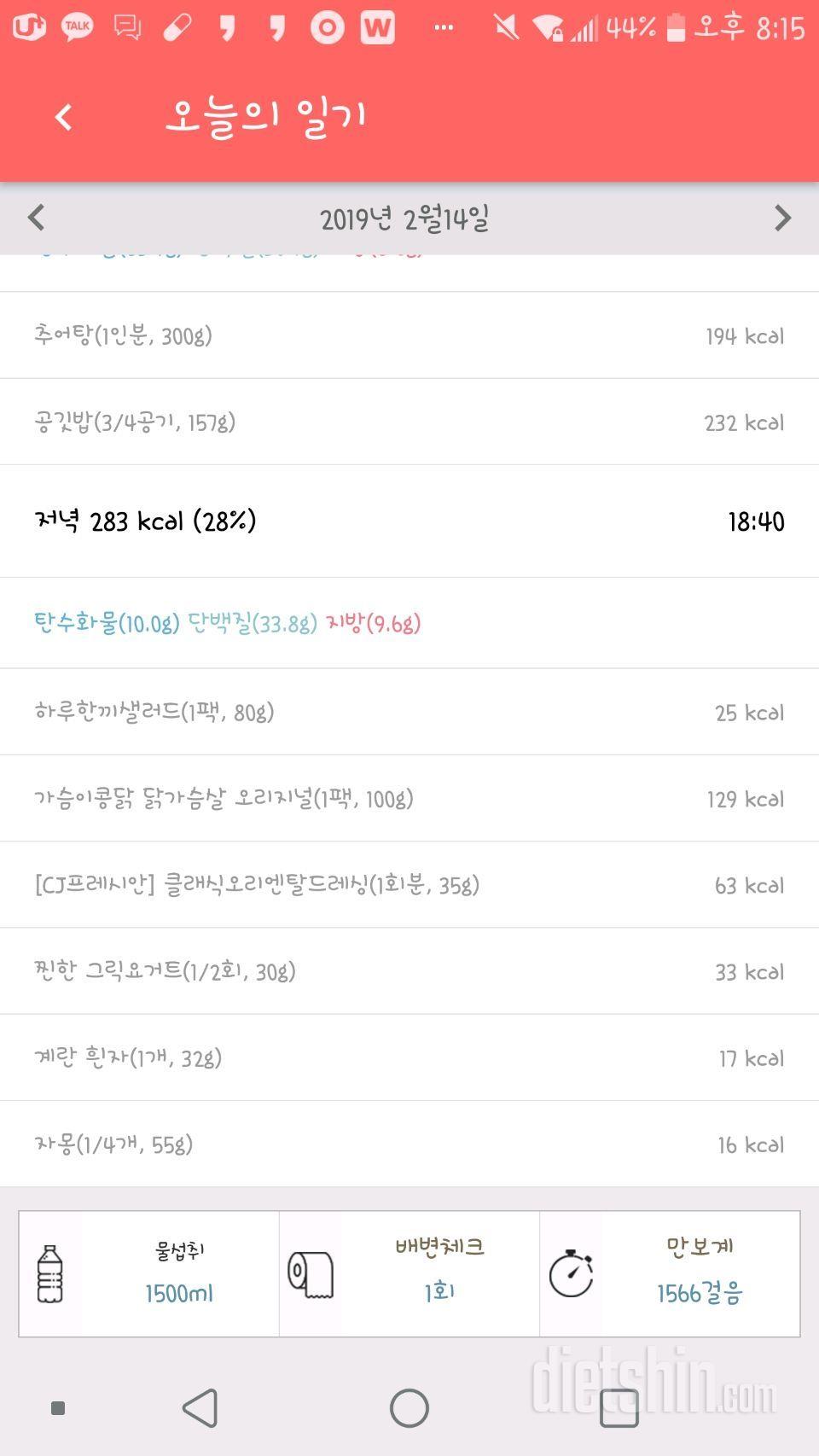Open the 추어탕 food entry
Viewport: 819px width, 1456px height.
coord(409,335)
